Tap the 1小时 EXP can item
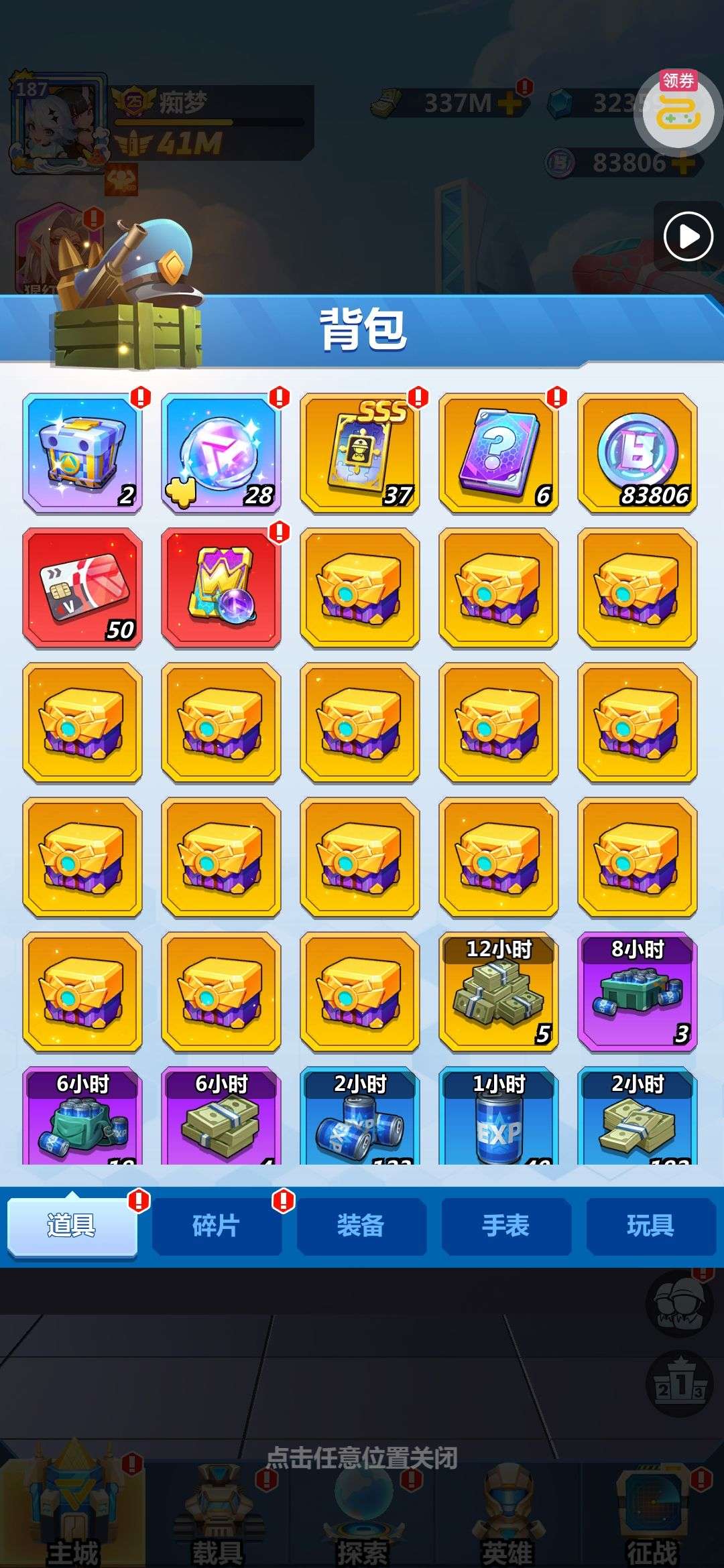Image resolution: width=724 pixels, height=1568 pixels. pos(499,1116)
